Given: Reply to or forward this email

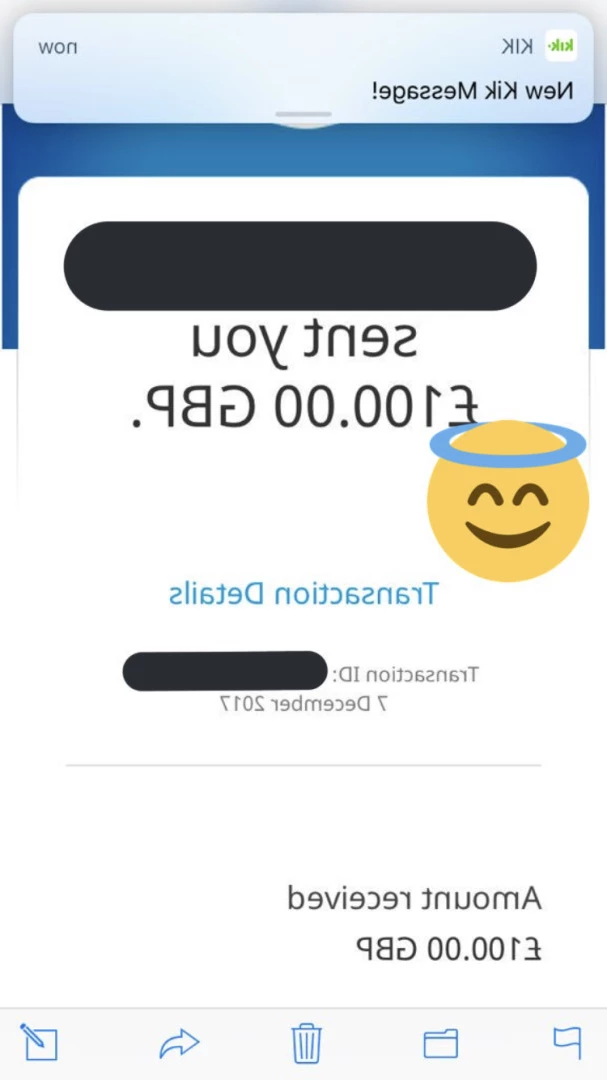Looking at the screenshot, I should [x=179, y=1043].
